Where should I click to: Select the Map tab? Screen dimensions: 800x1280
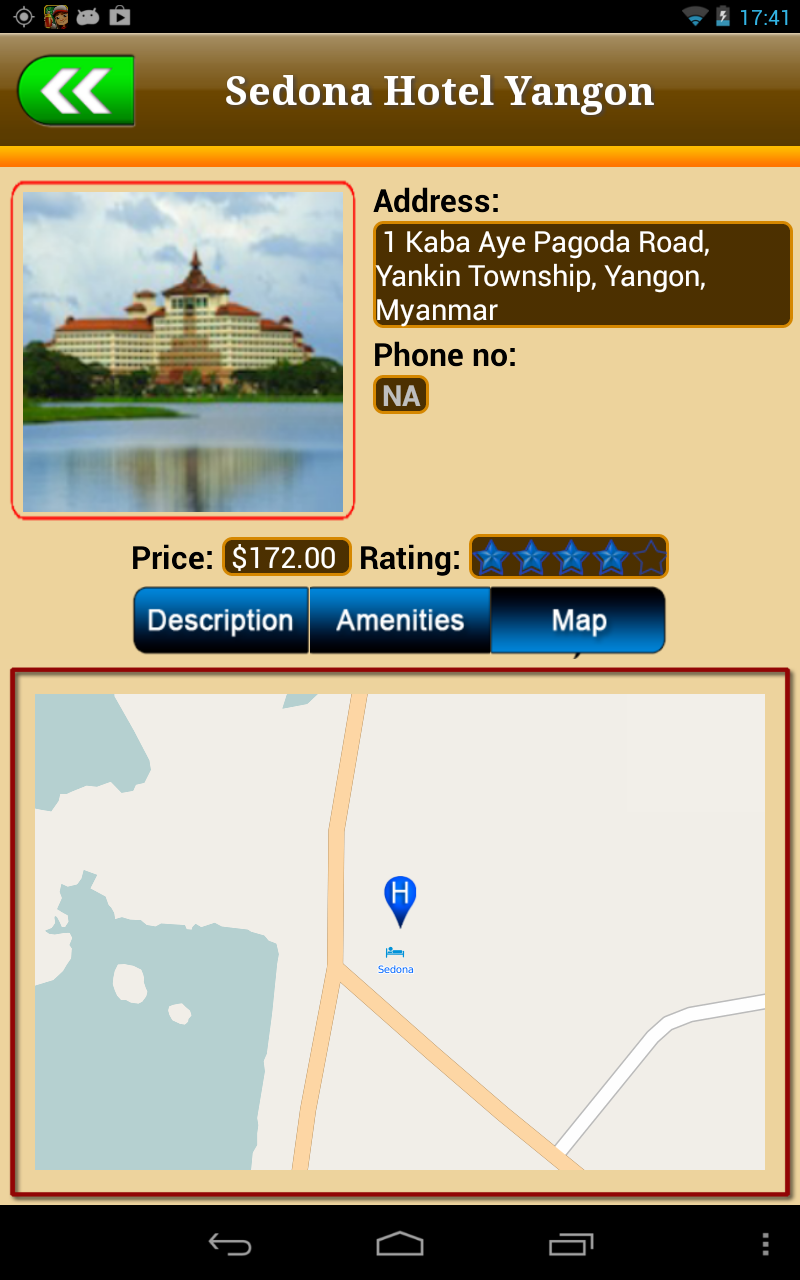coord(578,620)
